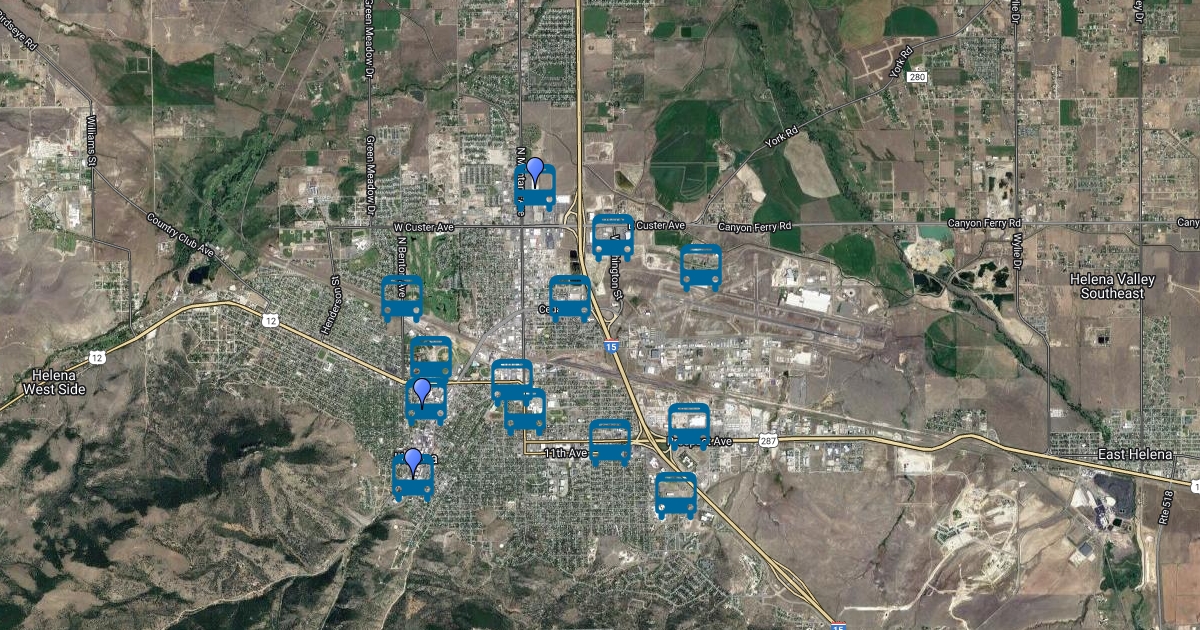Image resolution: width=1200 pixels, height=630 pixels.
Task: Choose the bus stop on Prospect Ave
Action: pyautogui.click(x=689, y=427)
